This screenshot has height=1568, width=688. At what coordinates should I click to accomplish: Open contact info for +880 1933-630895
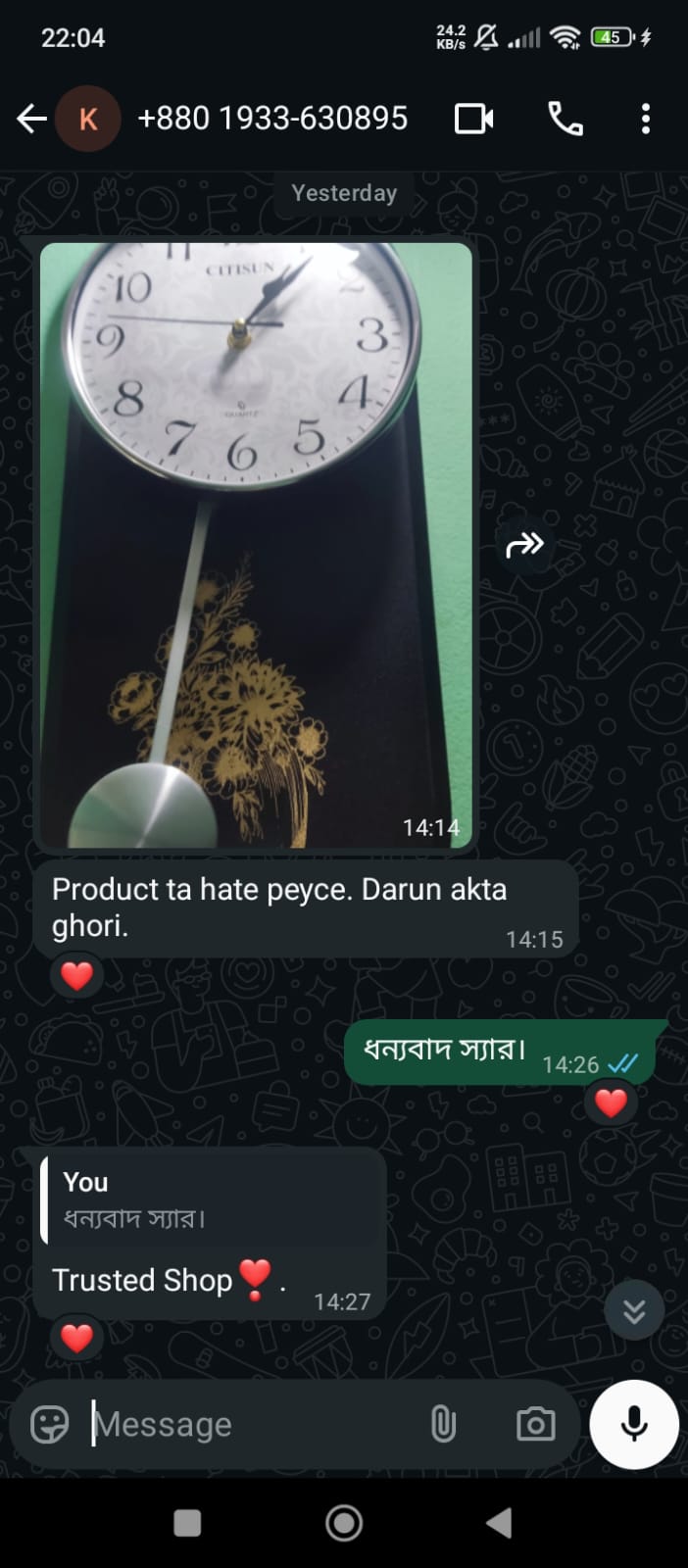(271, 120)
